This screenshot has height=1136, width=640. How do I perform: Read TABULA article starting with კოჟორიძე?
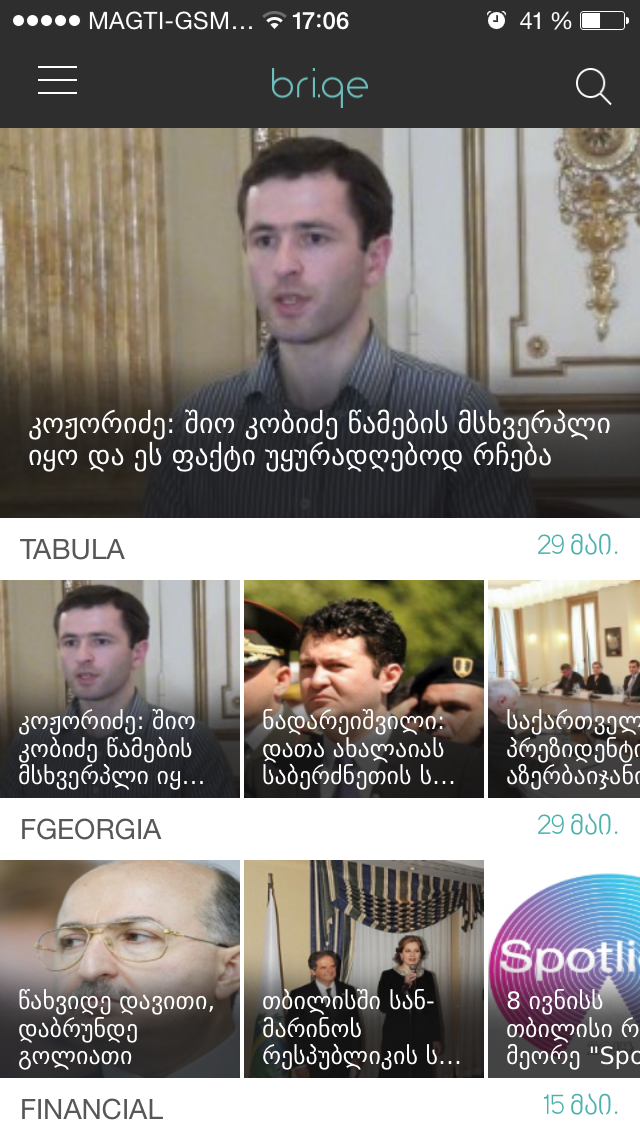tap(120, 689)
